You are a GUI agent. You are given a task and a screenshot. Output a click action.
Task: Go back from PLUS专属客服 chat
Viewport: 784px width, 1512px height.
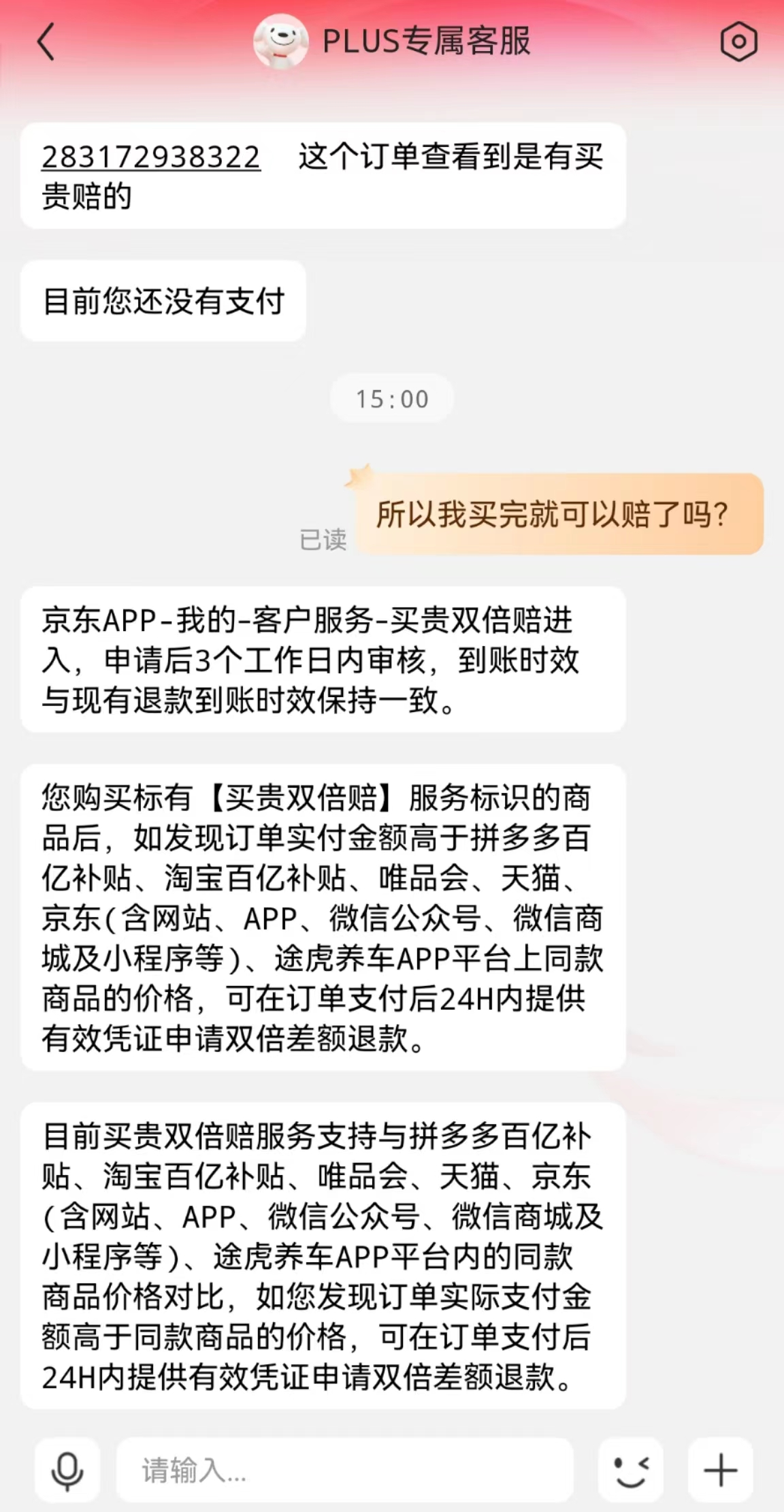(x=46, y=42)
